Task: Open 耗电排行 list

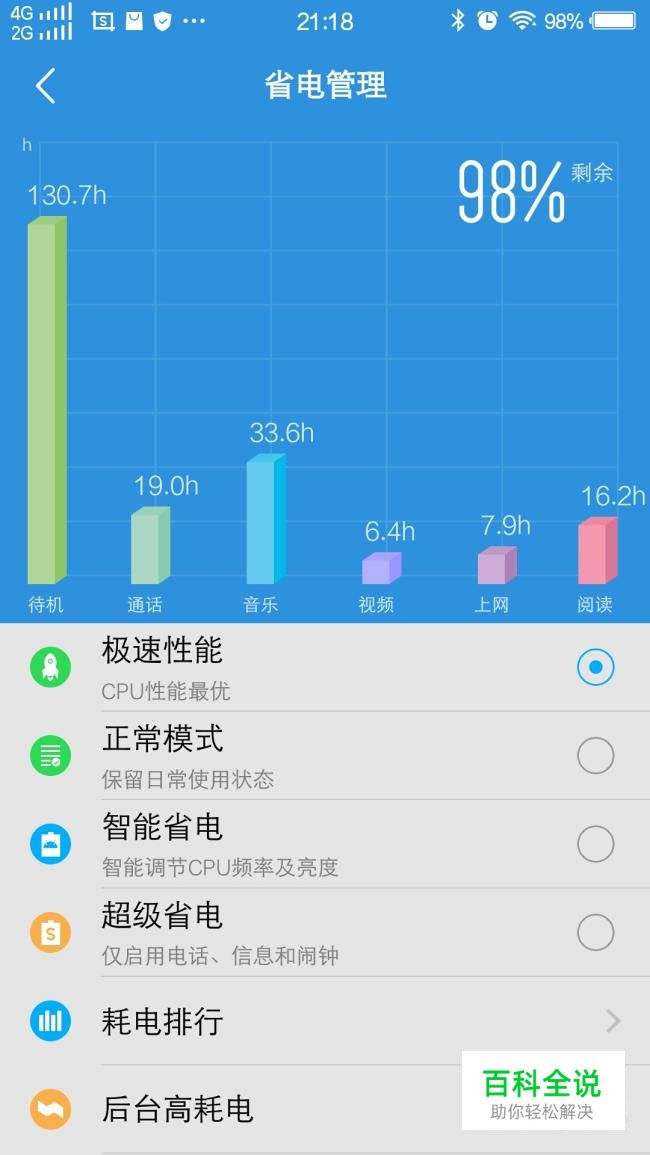Action: pyautogui.click(x=325, y=1021)
